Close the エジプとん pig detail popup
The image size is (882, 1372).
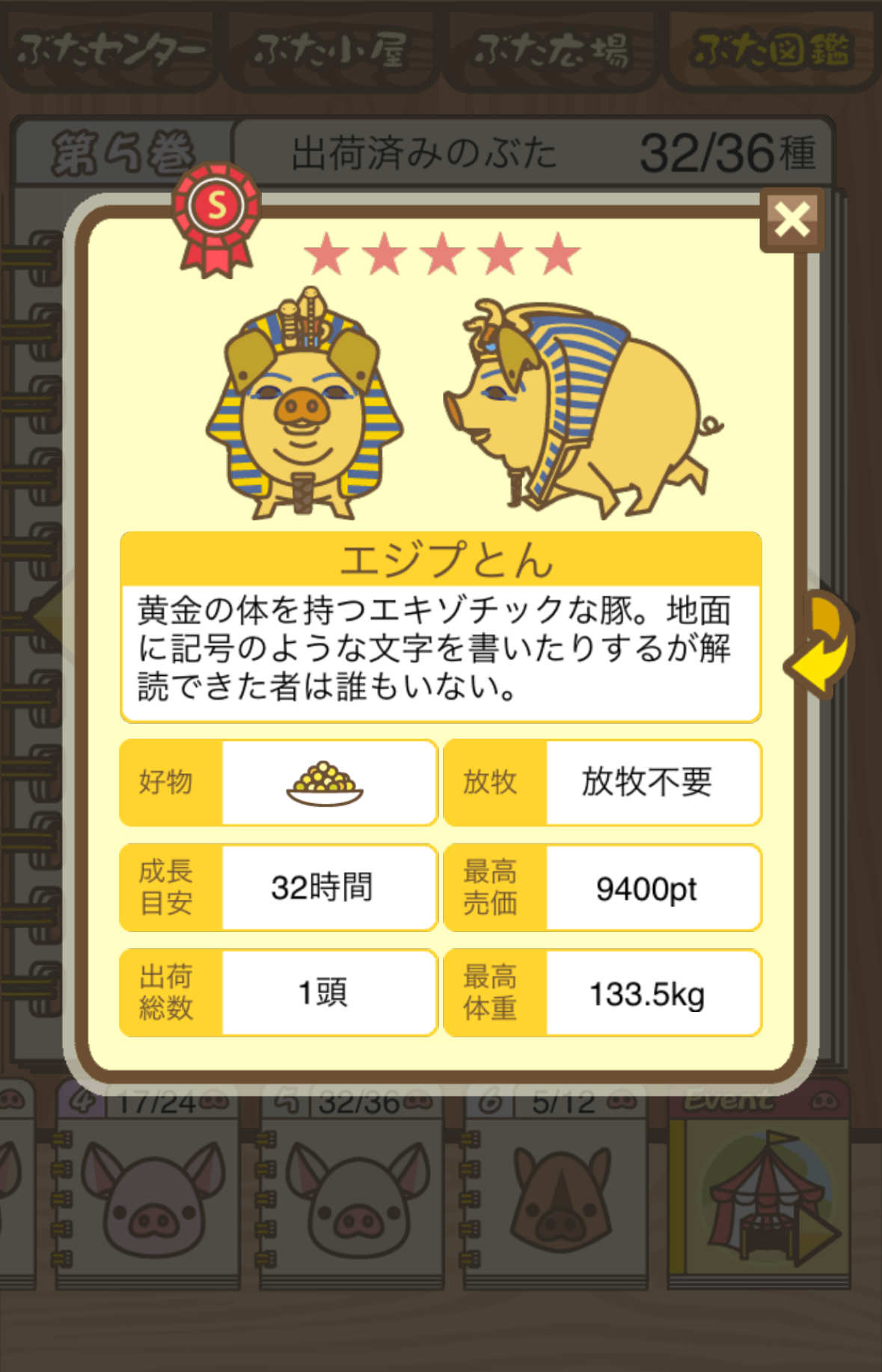pyautogui.click(x=791, y=221)
